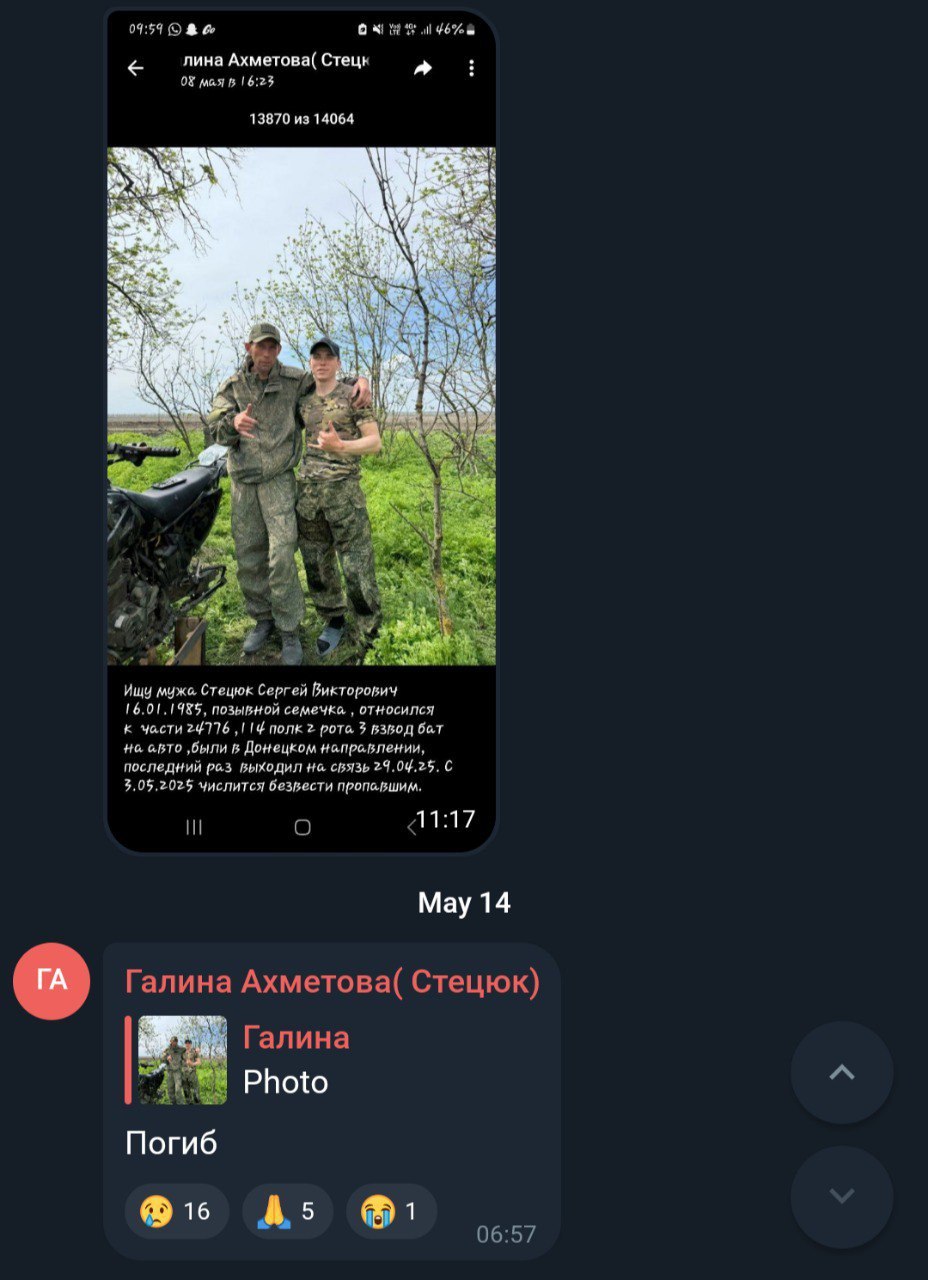
Task: Open the photo message sent at 11:17
Action: tap(301, 430)
